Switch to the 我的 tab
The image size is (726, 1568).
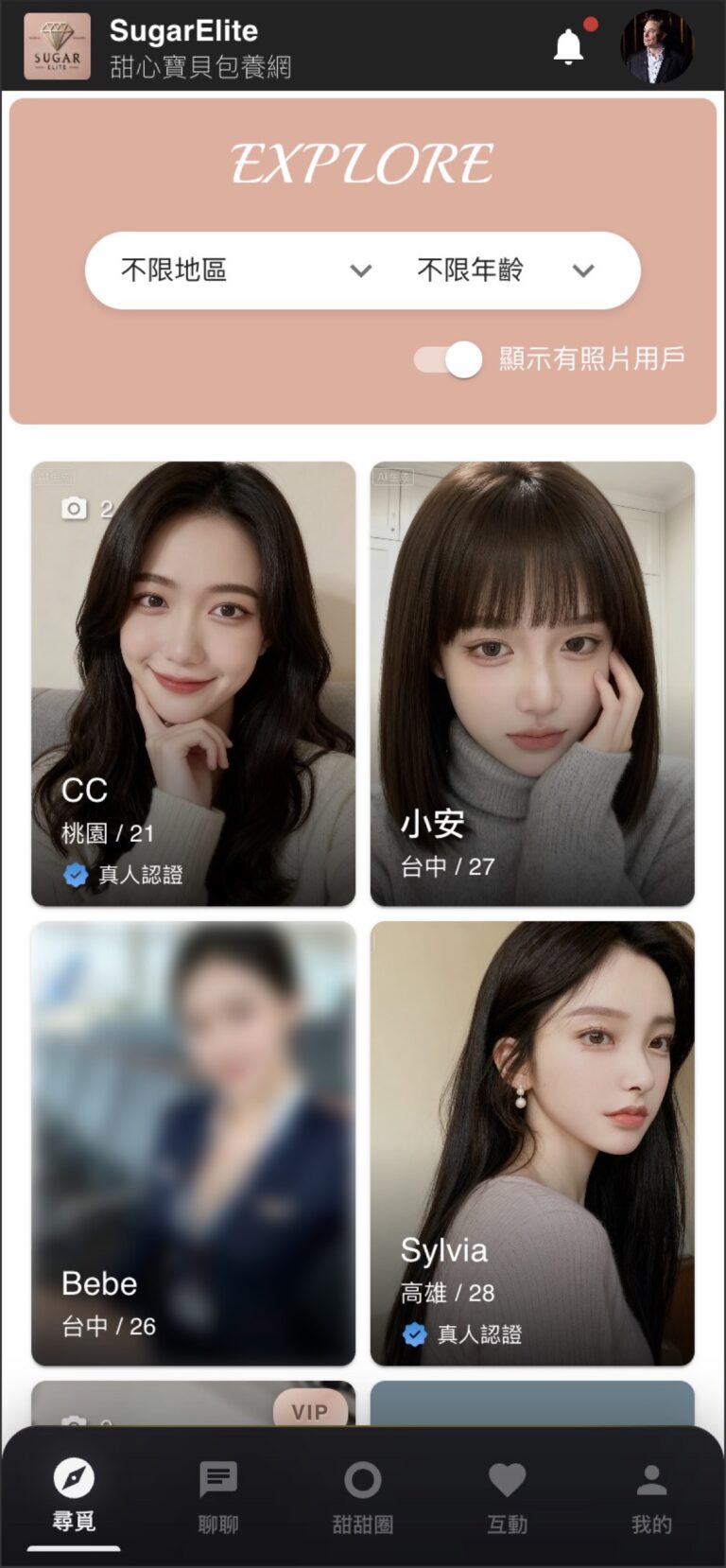[x=651, y=1496]
